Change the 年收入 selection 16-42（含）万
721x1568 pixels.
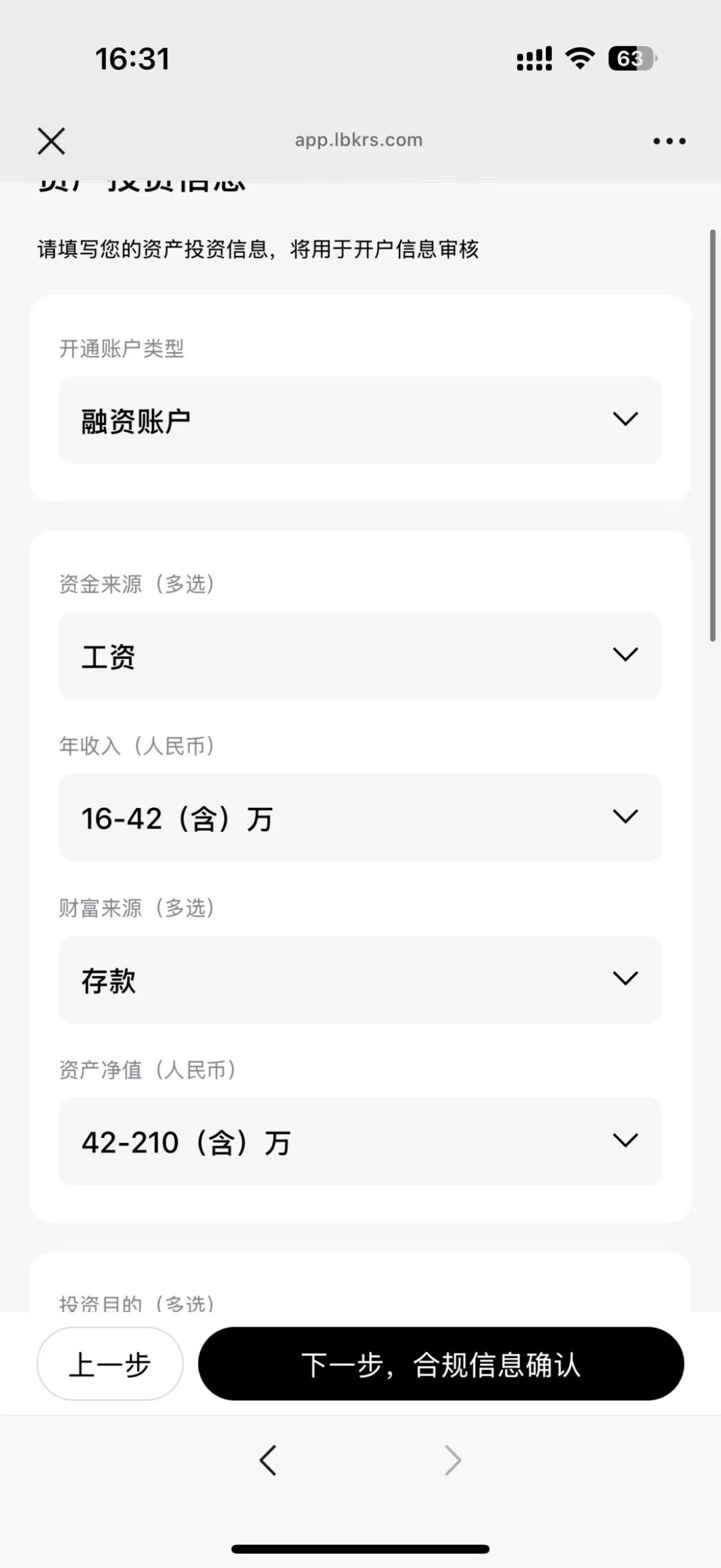coord(360,818)
